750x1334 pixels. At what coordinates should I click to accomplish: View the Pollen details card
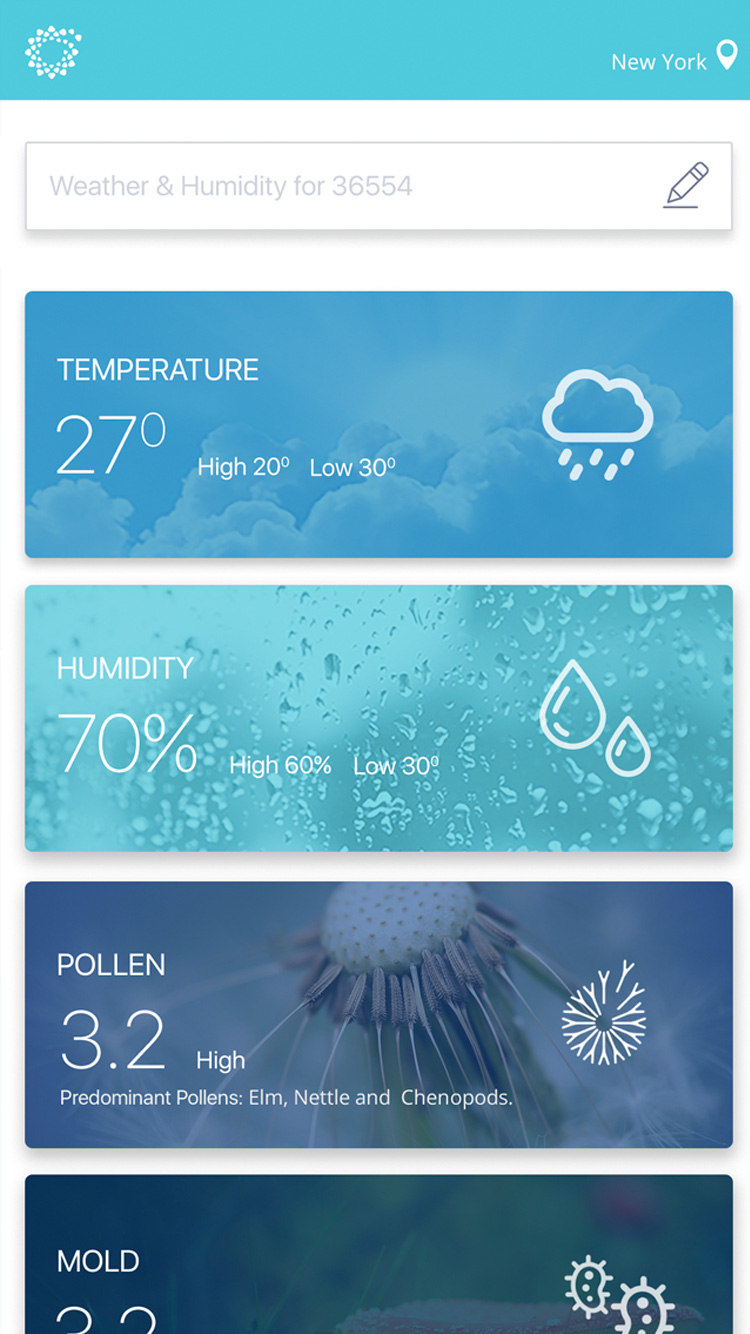(378, 1014)
